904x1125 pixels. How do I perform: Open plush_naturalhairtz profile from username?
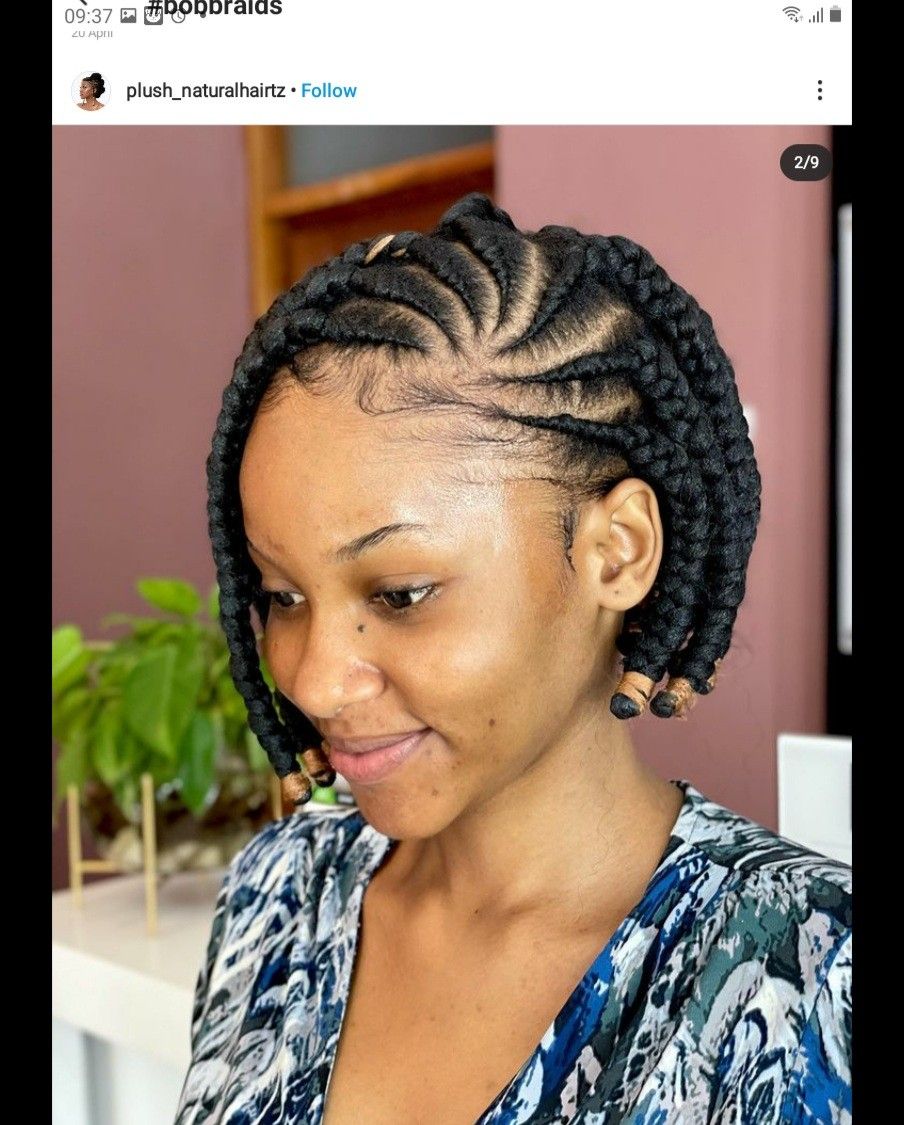click(205, 91)
